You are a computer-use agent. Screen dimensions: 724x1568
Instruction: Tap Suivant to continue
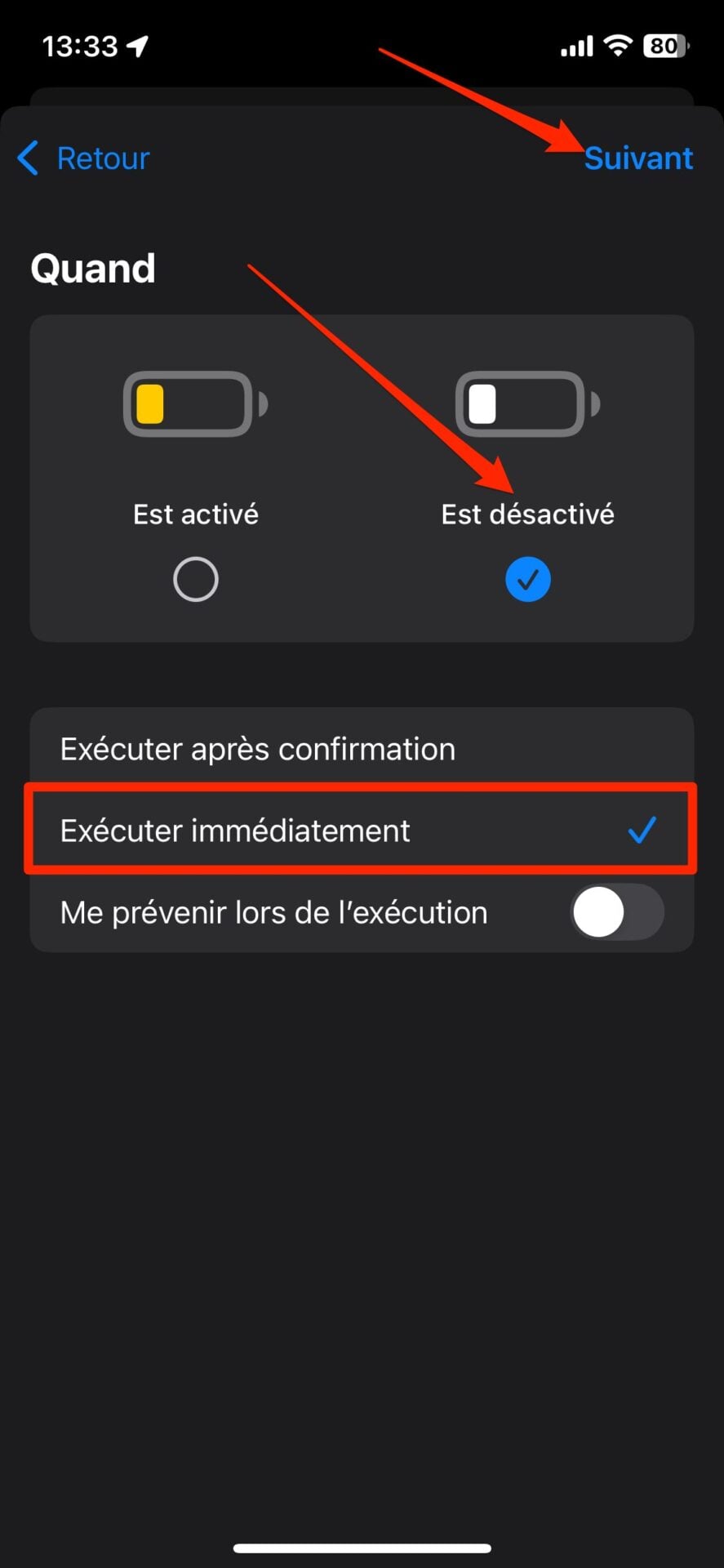tap(638, 158)
